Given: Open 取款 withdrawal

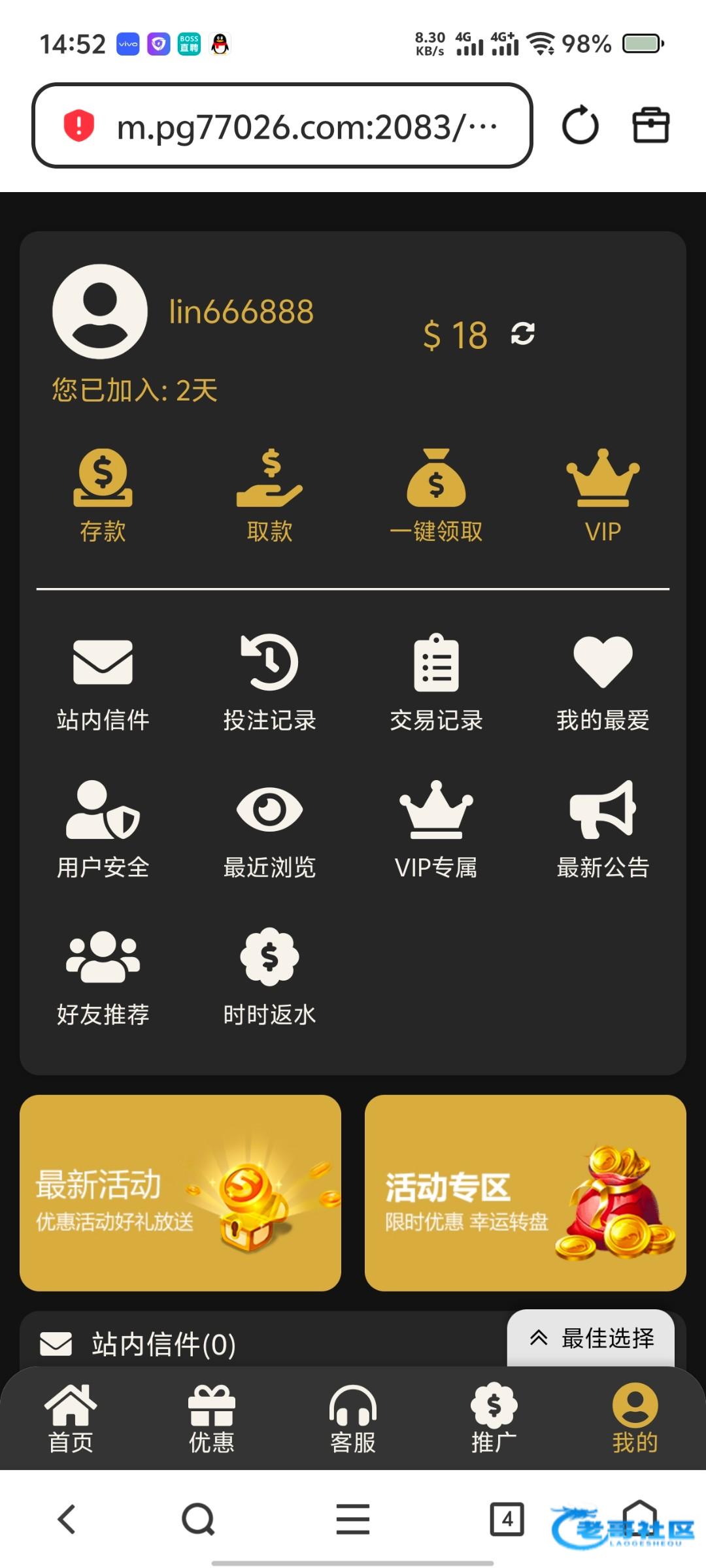Looking at the screenshot, I should (269, 495).
